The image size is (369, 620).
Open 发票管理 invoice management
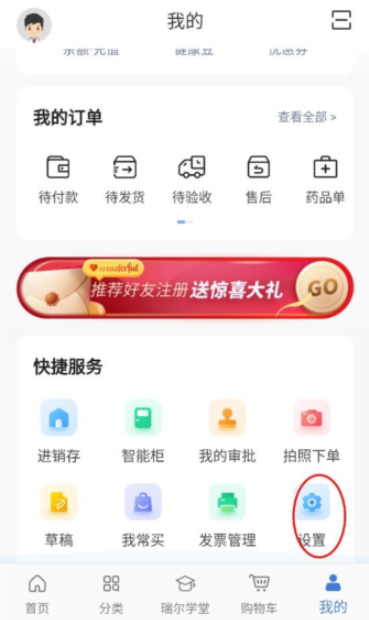click(227, 516)
